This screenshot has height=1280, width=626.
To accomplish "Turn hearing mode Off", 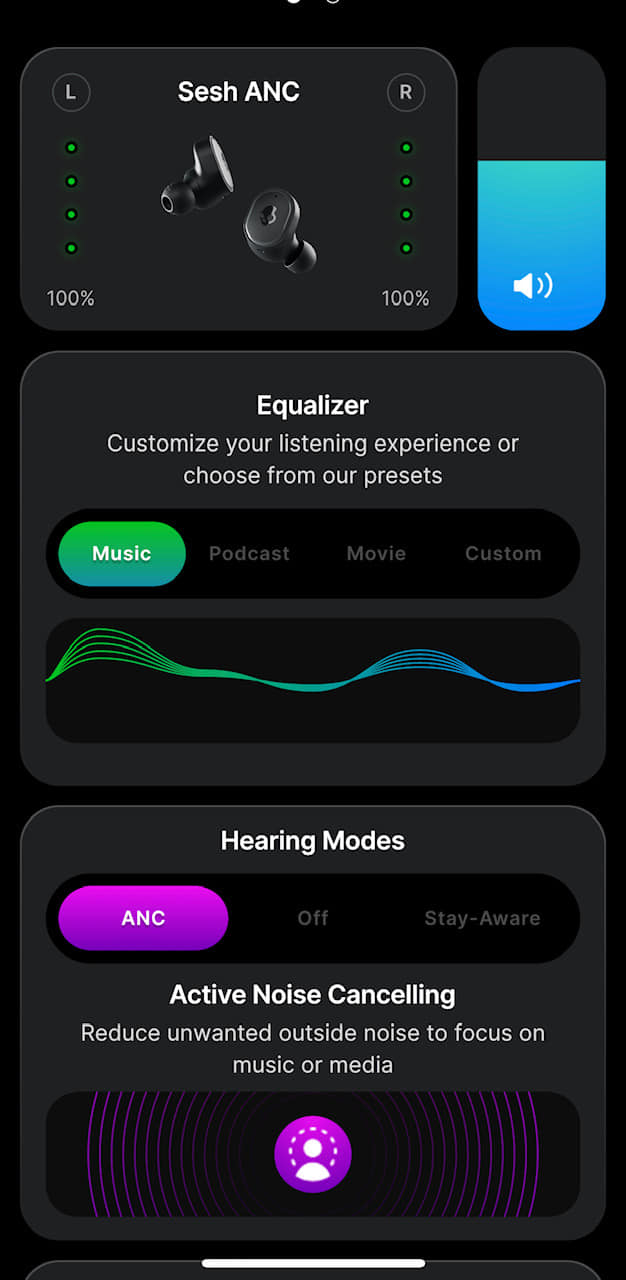I will coord(313,918).
